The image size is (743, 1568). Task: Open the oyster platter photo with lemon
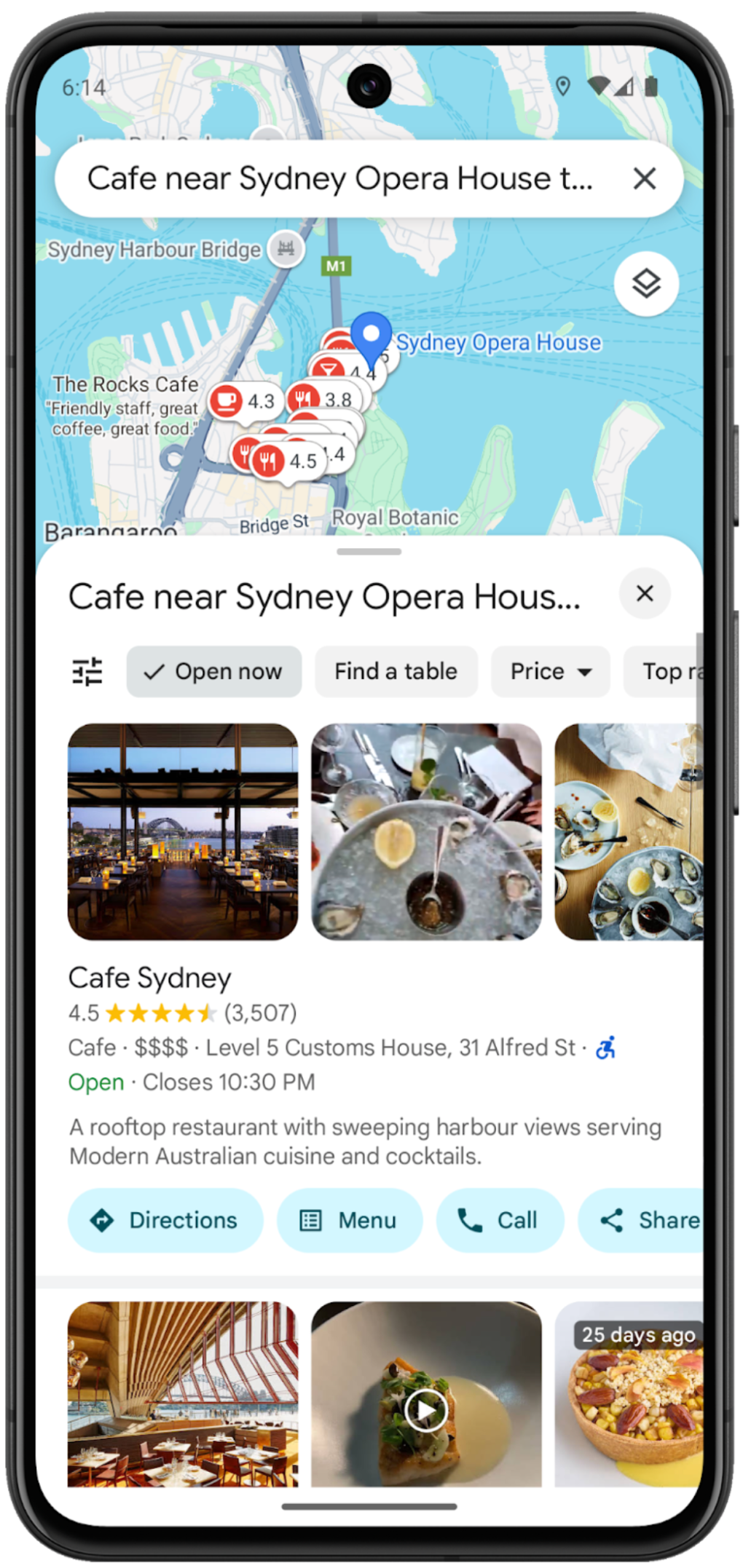[426, 831]
